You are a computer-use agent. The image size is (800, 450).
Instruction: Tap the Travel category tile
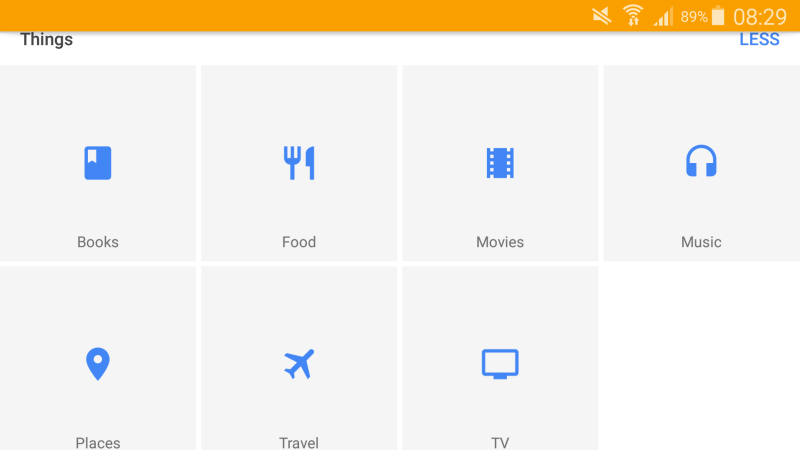pyautogui.click(x=299, y=365)
